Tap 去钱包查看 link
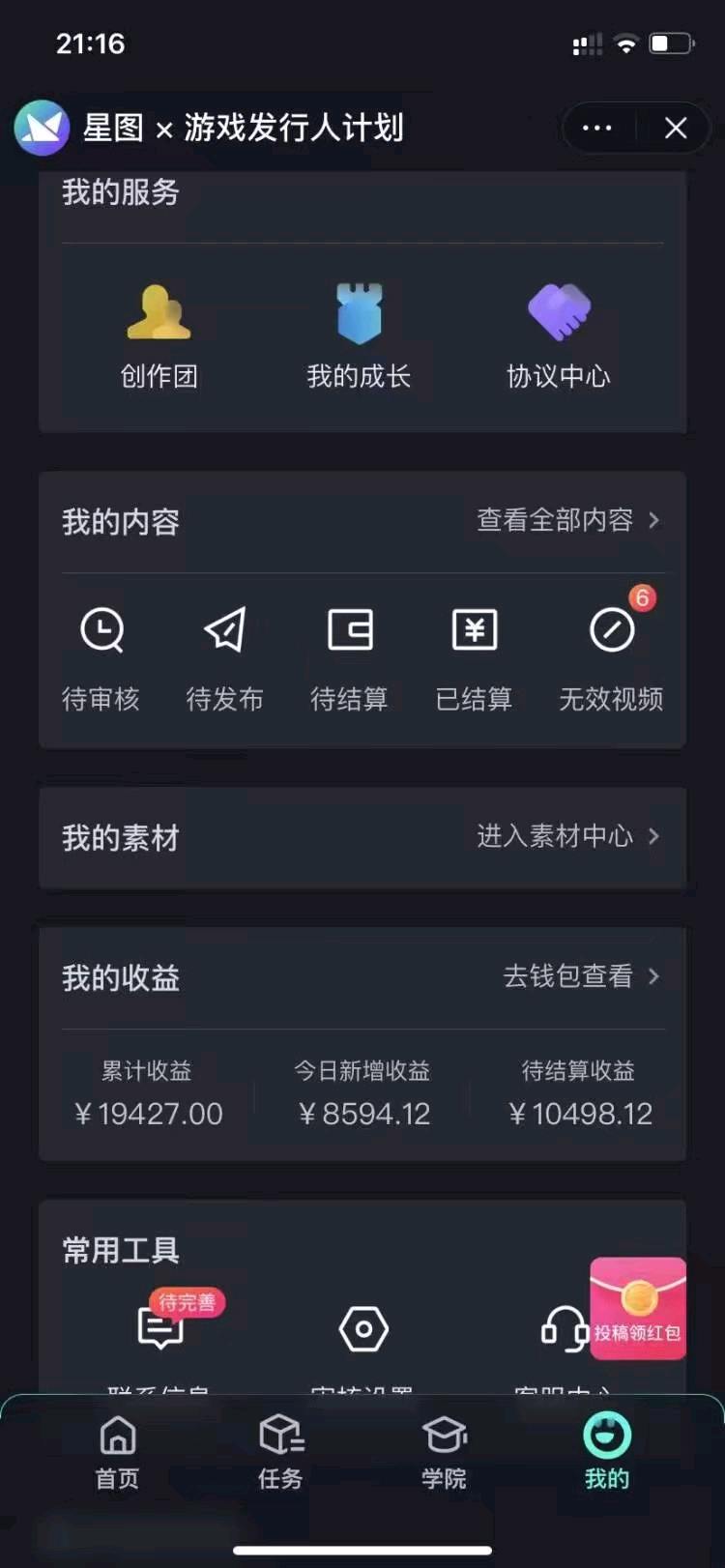 click(x=582, y=976)
